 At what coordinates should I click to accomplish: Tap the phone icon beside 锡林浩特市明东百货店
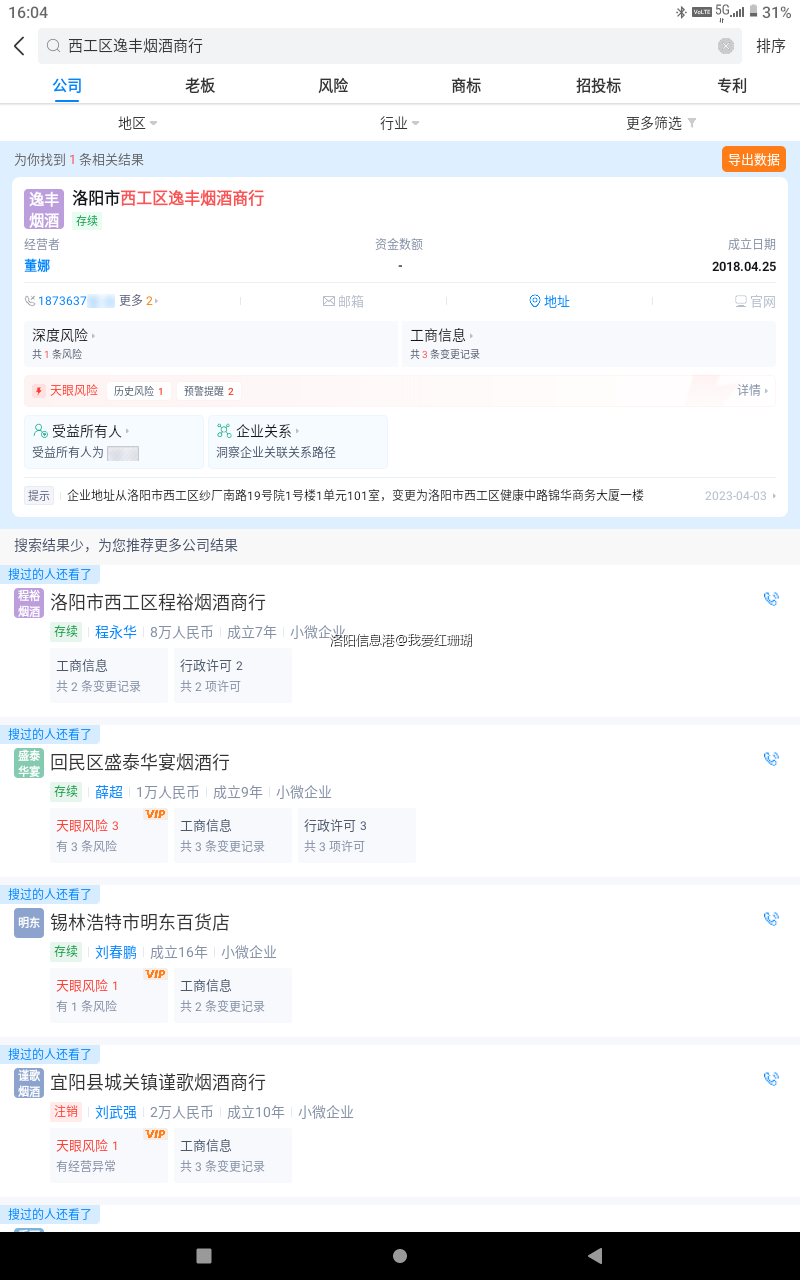click(x=770, y=918)
